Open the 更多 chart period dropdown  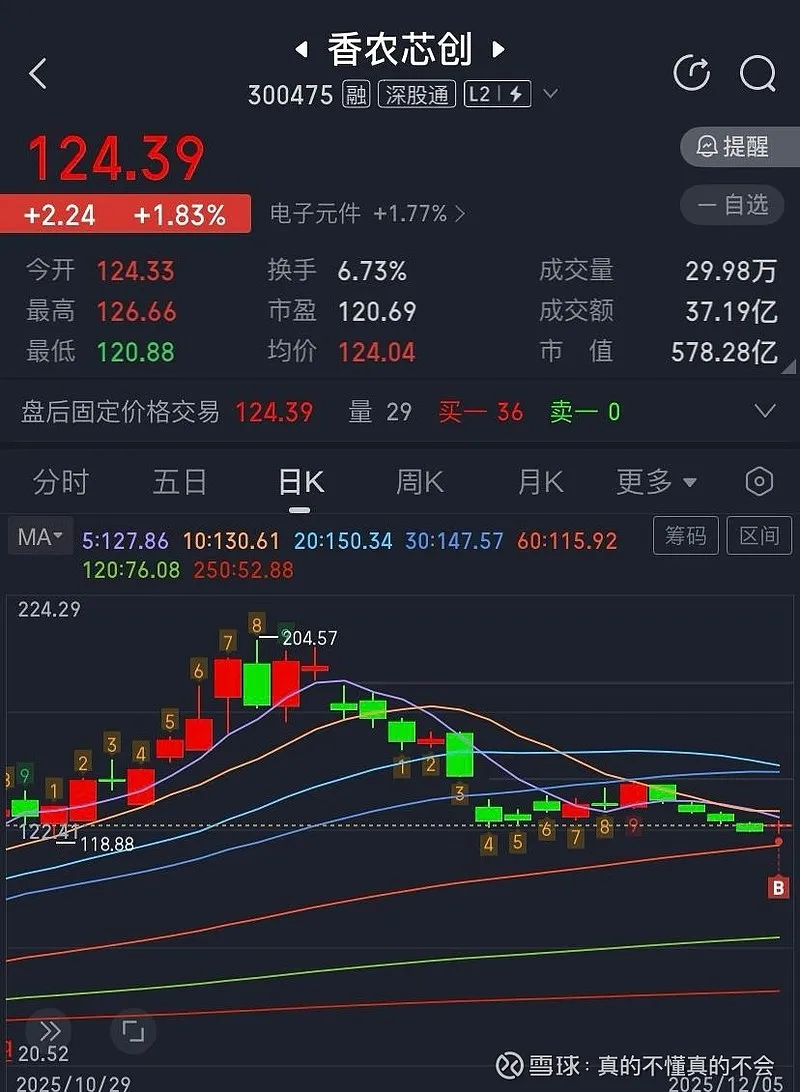656,482
